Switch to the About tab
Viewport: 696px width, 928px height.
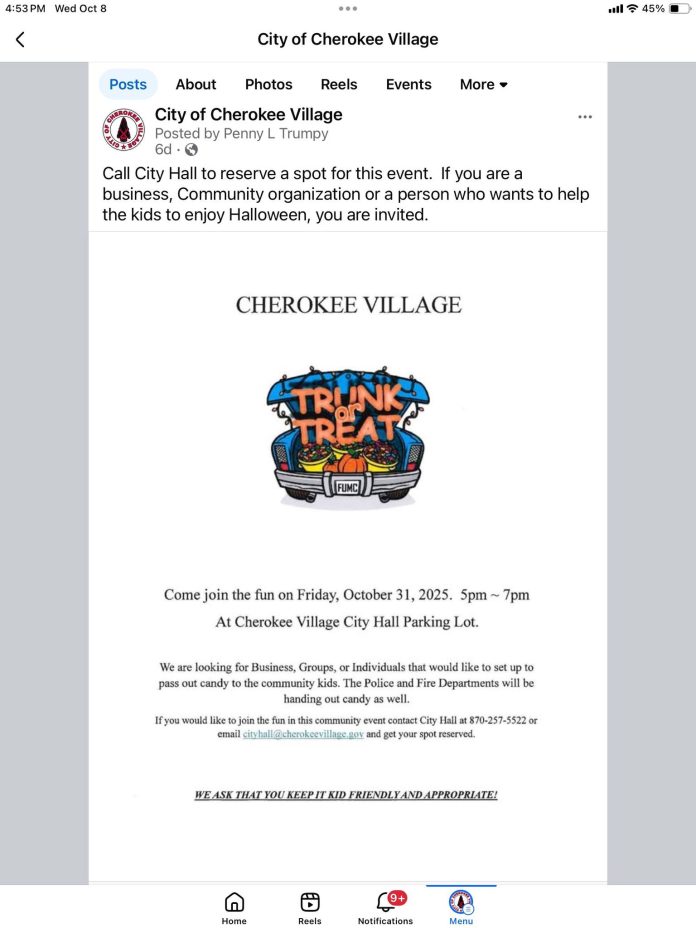(x=196, y=85)
